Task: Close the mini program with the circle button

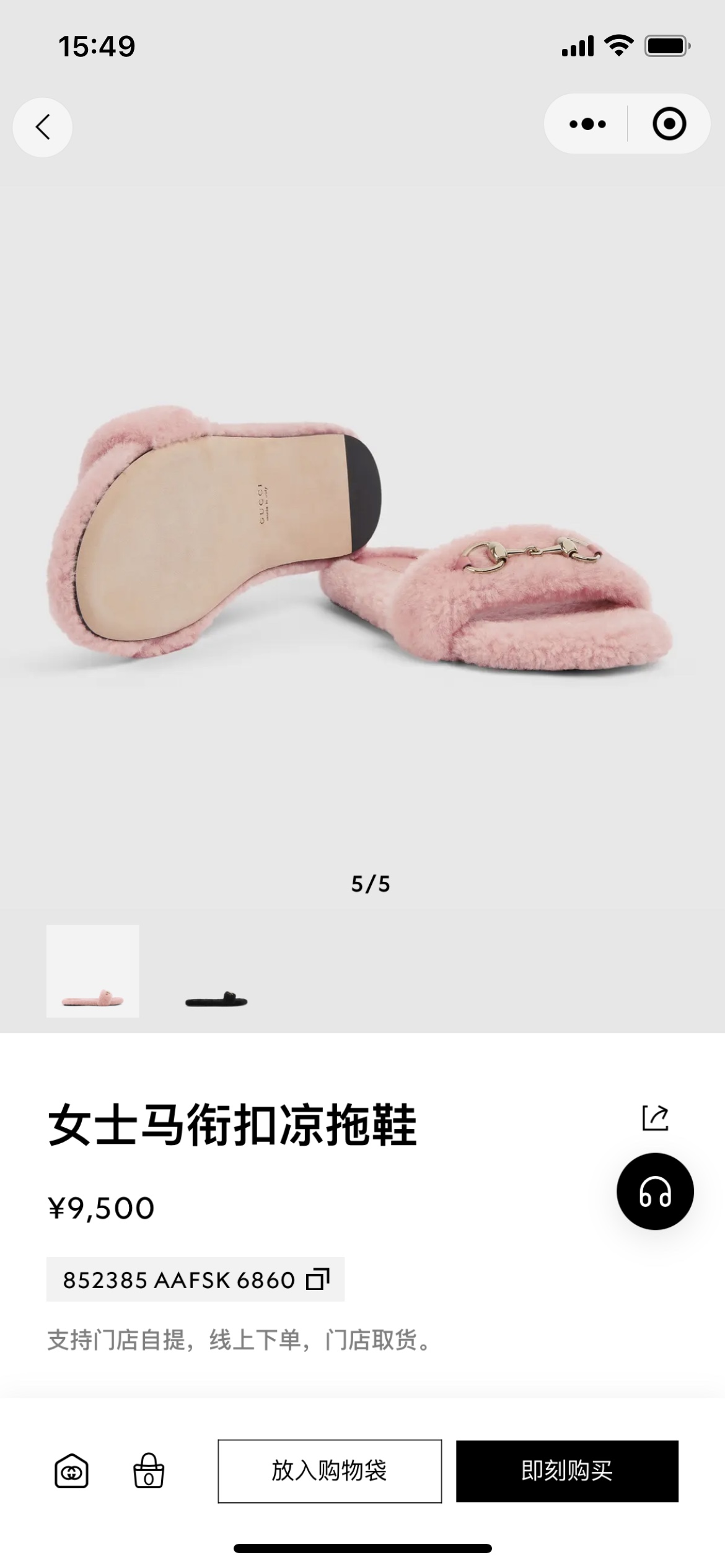Action: pos(669,124)
